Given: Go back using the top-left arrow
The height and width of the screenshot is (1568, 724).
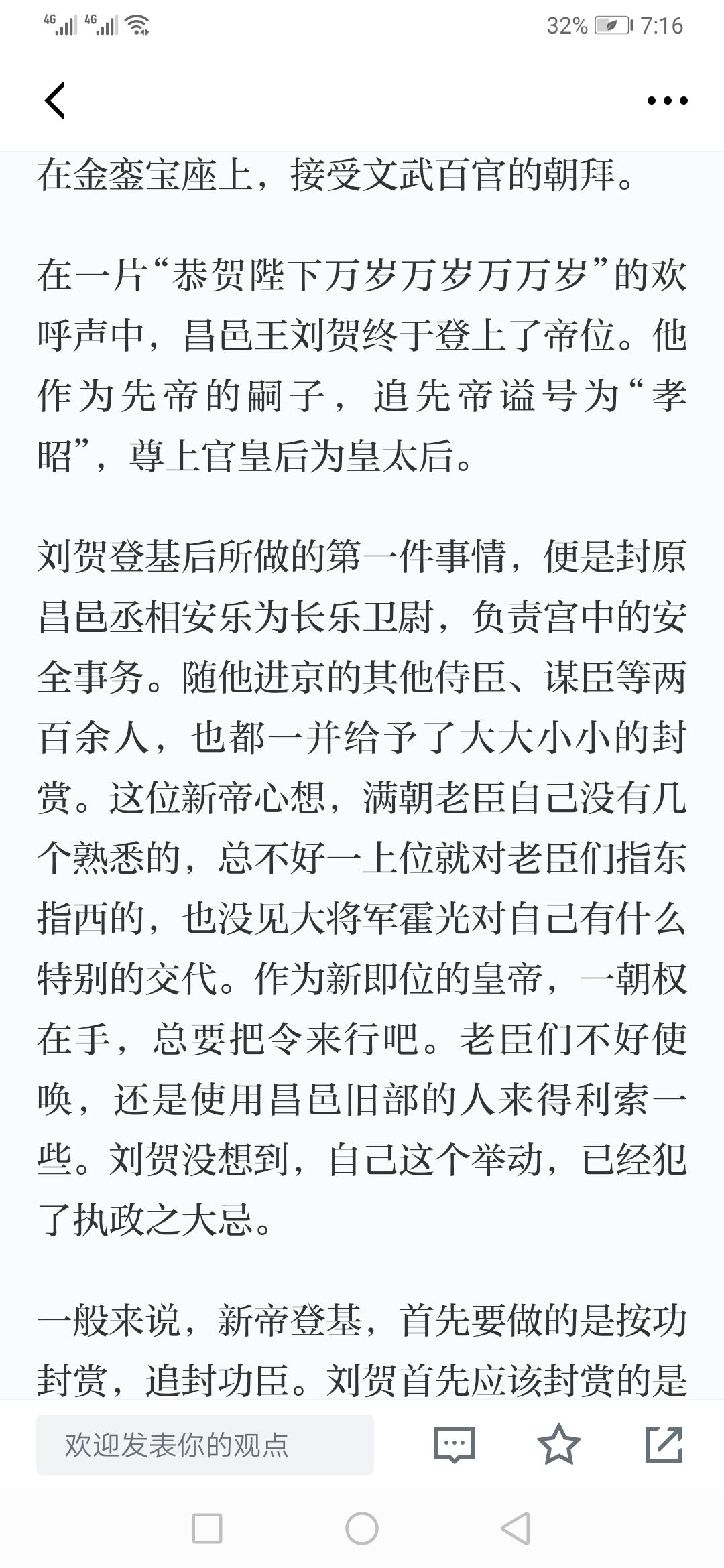Looking at the screenshot, I should click(55, 101).
